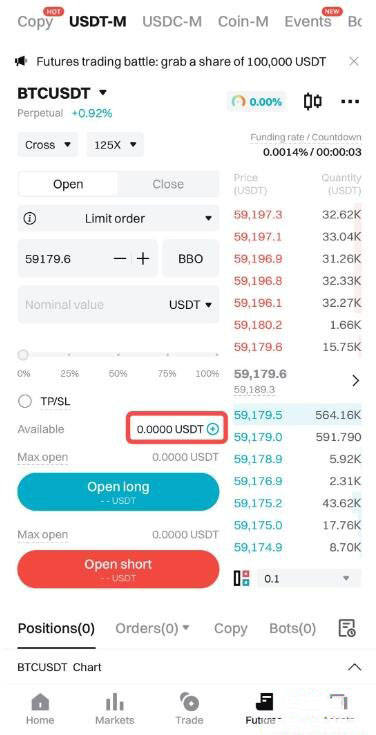Focus the Nominal value input field
The width and height of the screenshot is (376, 735).
[118, 305]
